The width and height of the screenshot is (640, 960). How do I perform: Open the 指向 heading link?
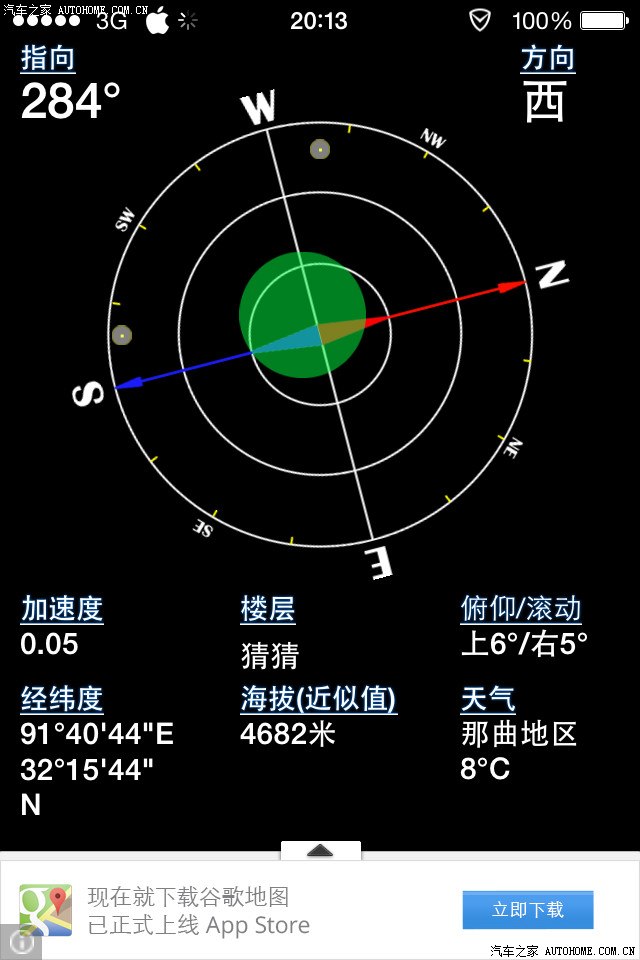click(x=48, y=59)
